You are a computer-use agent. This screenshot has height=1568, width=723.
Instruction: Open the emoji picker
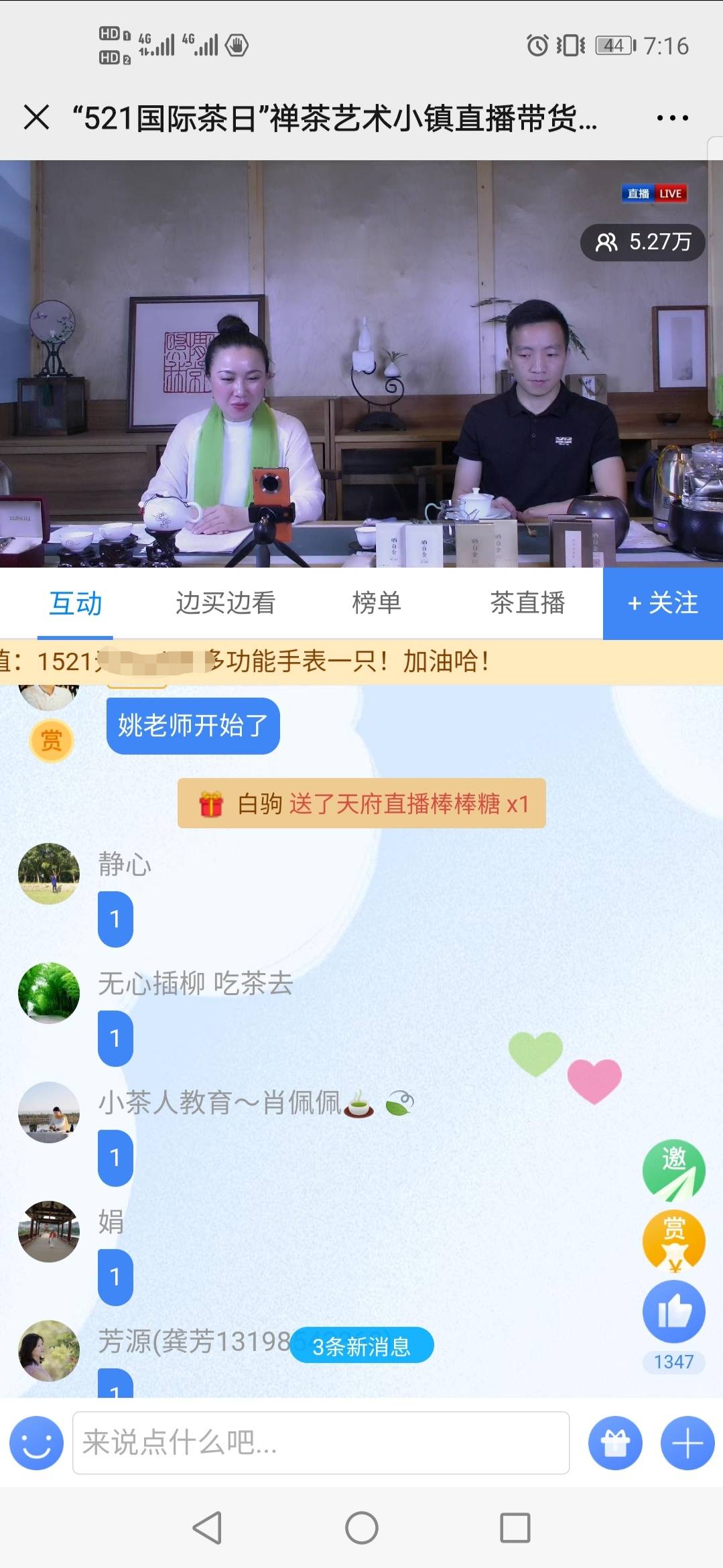pos(37,1443)
